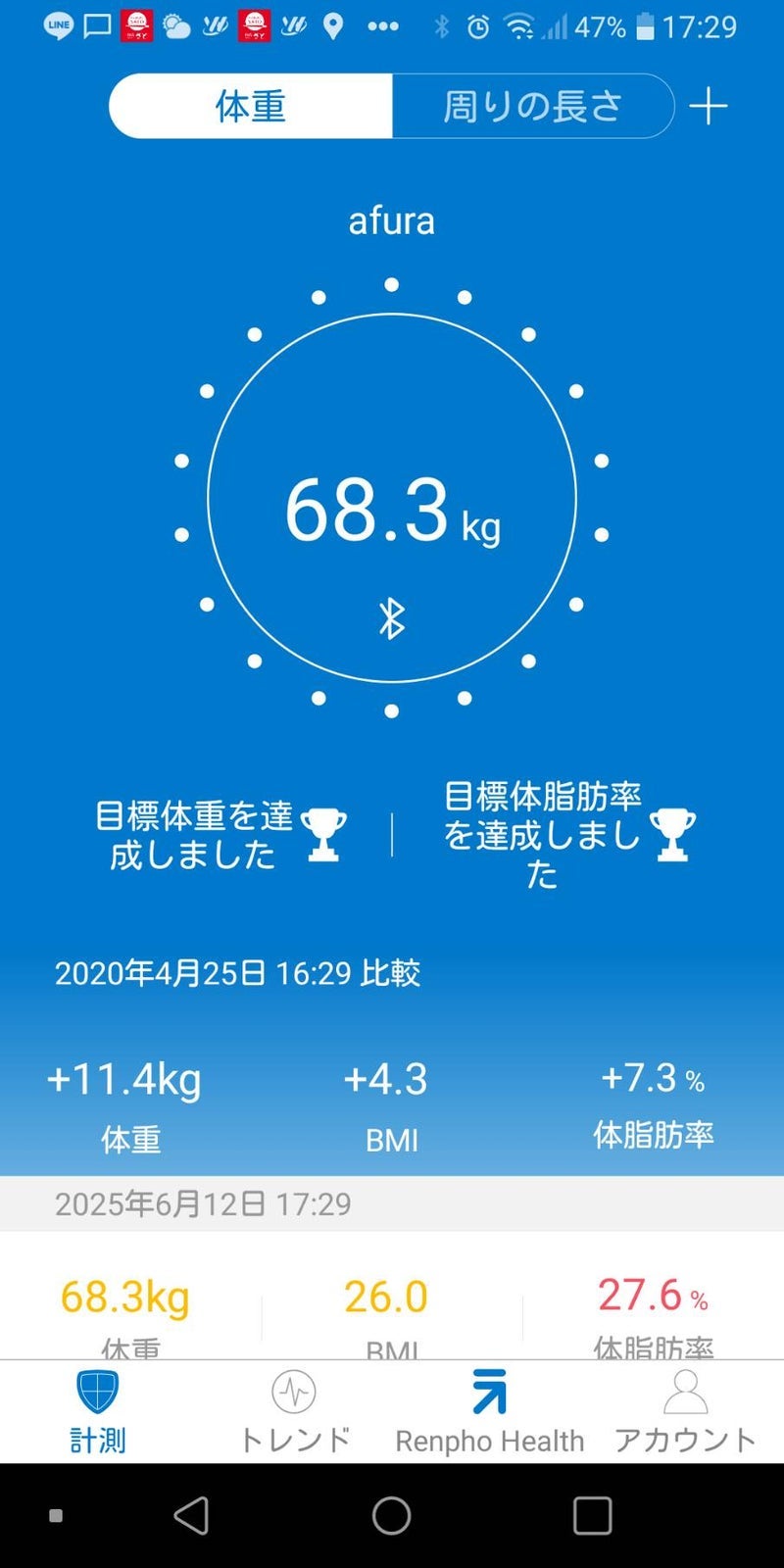
Task: Open the 目標体重を達成しました trophy
Action: (x=322, y=835)
